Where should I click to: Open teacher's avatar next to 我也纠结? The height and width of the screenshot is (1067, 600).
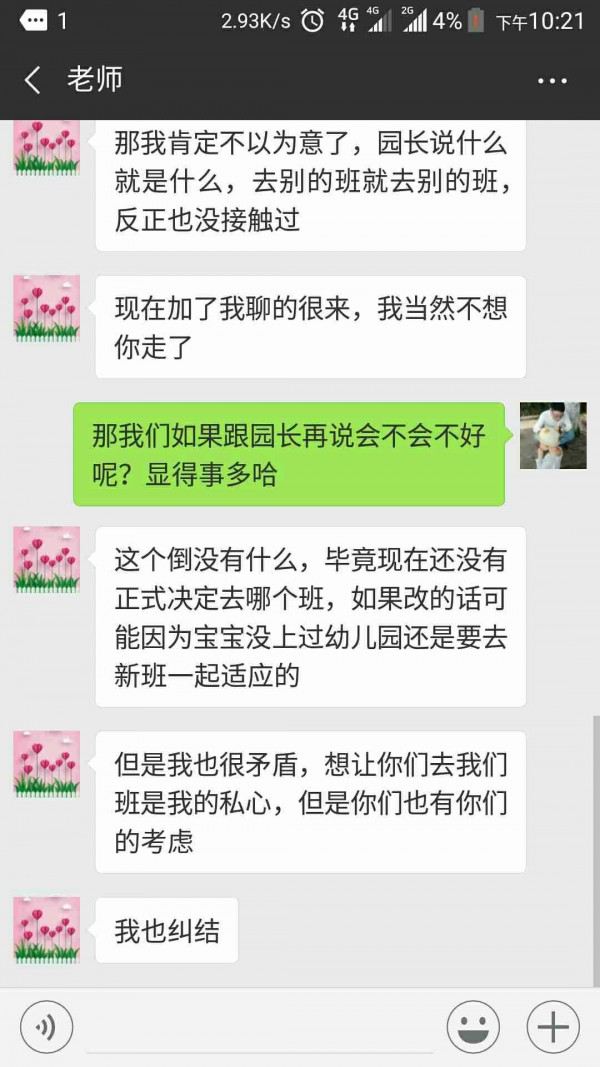coord(46,930)
